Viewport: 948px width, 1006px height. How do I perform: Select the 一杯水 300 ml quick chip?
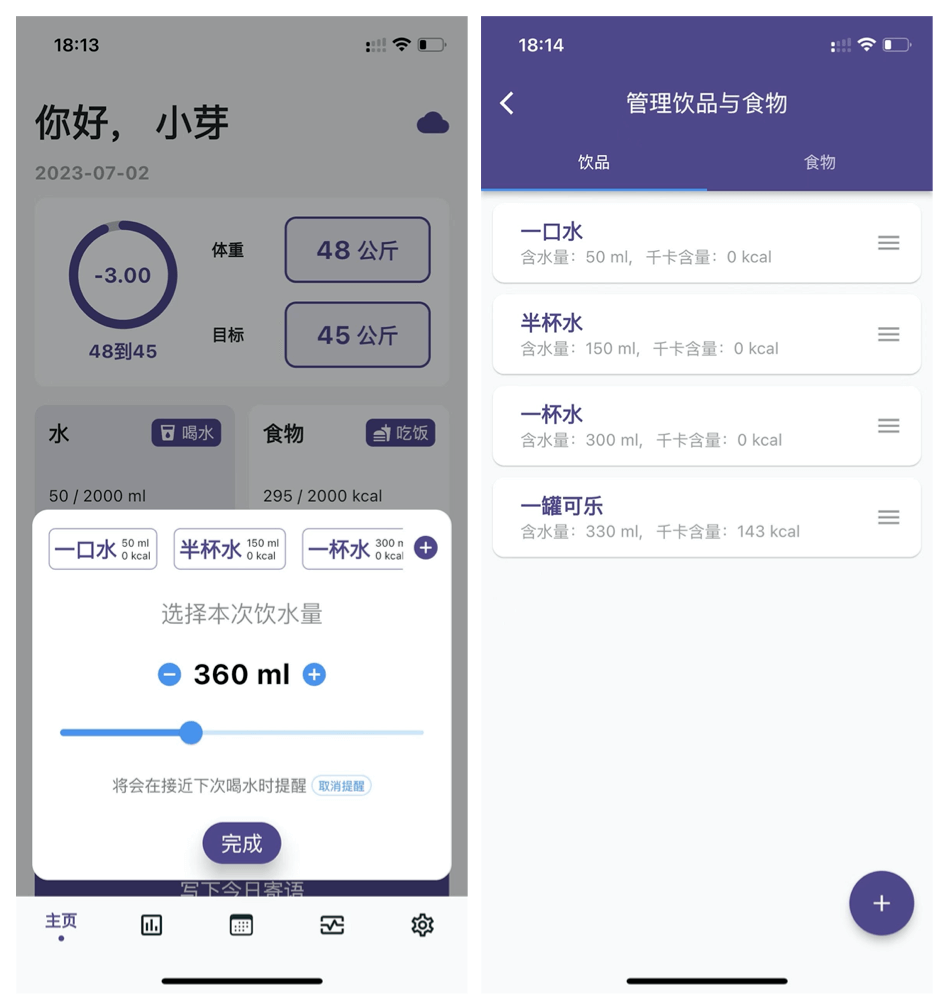pos(354,549)
